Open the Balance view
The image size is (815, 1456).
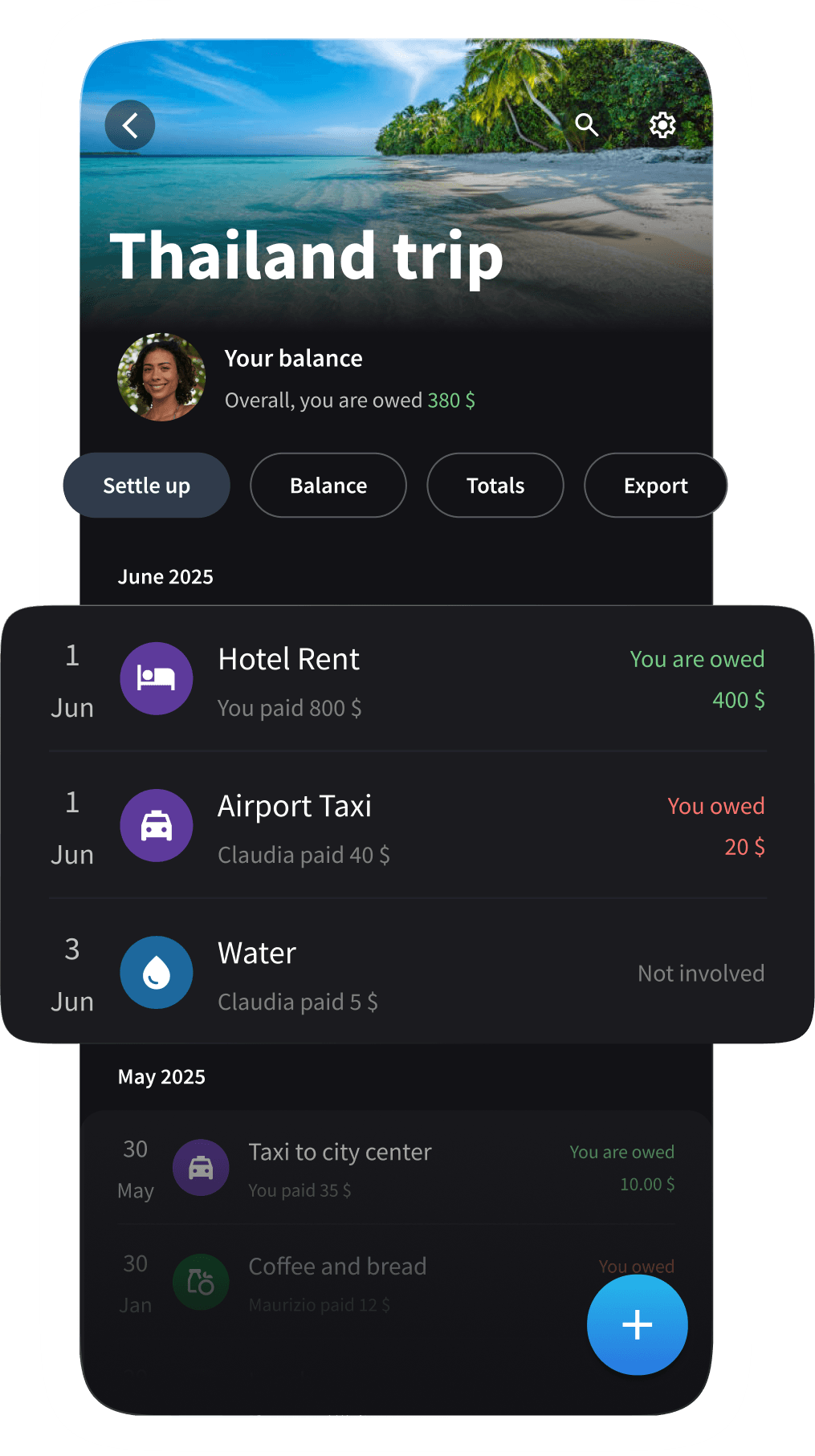click(x=328, y=485)
